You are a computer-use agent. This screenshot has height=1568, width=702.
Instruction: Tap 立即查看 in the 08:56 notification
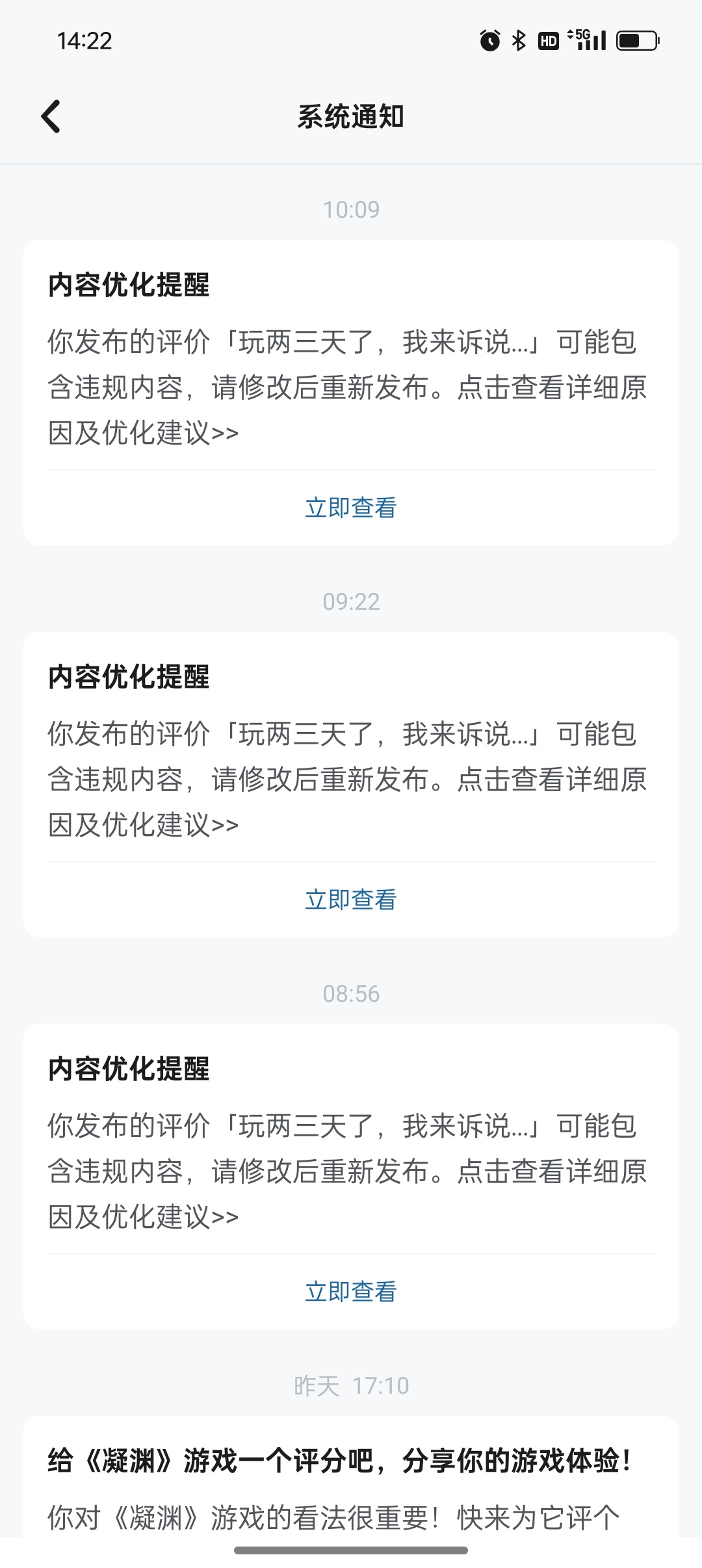pyautogui.click(x=351, y=1292)
